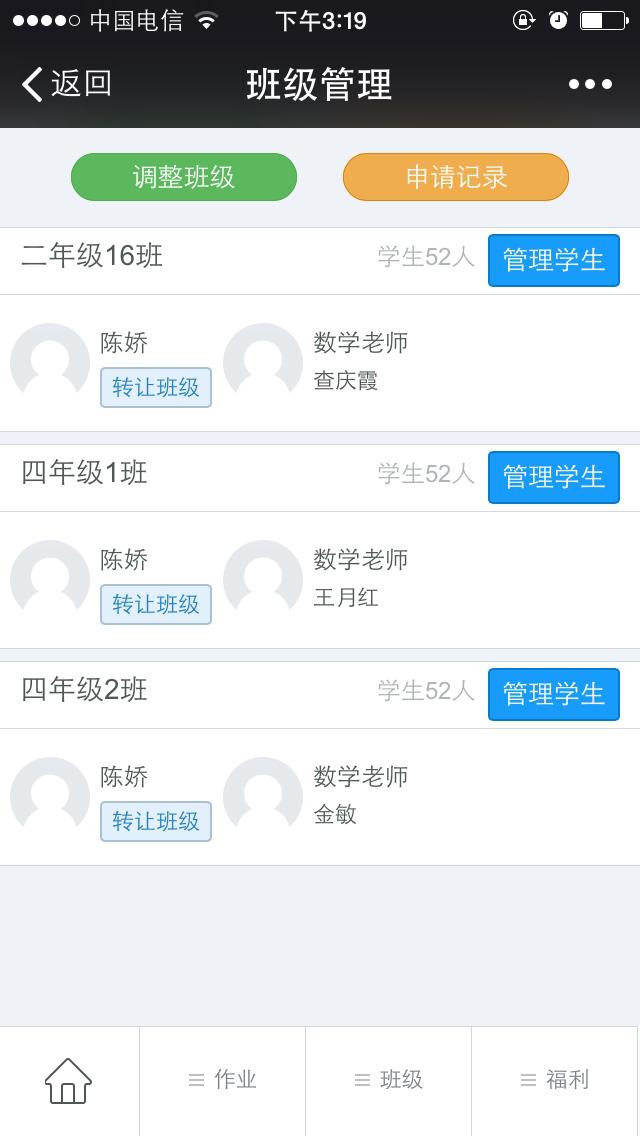Screen dimensions: 640x1136
Task: Tap 管理学生 for 四年级2班
Action: [554, 694]
